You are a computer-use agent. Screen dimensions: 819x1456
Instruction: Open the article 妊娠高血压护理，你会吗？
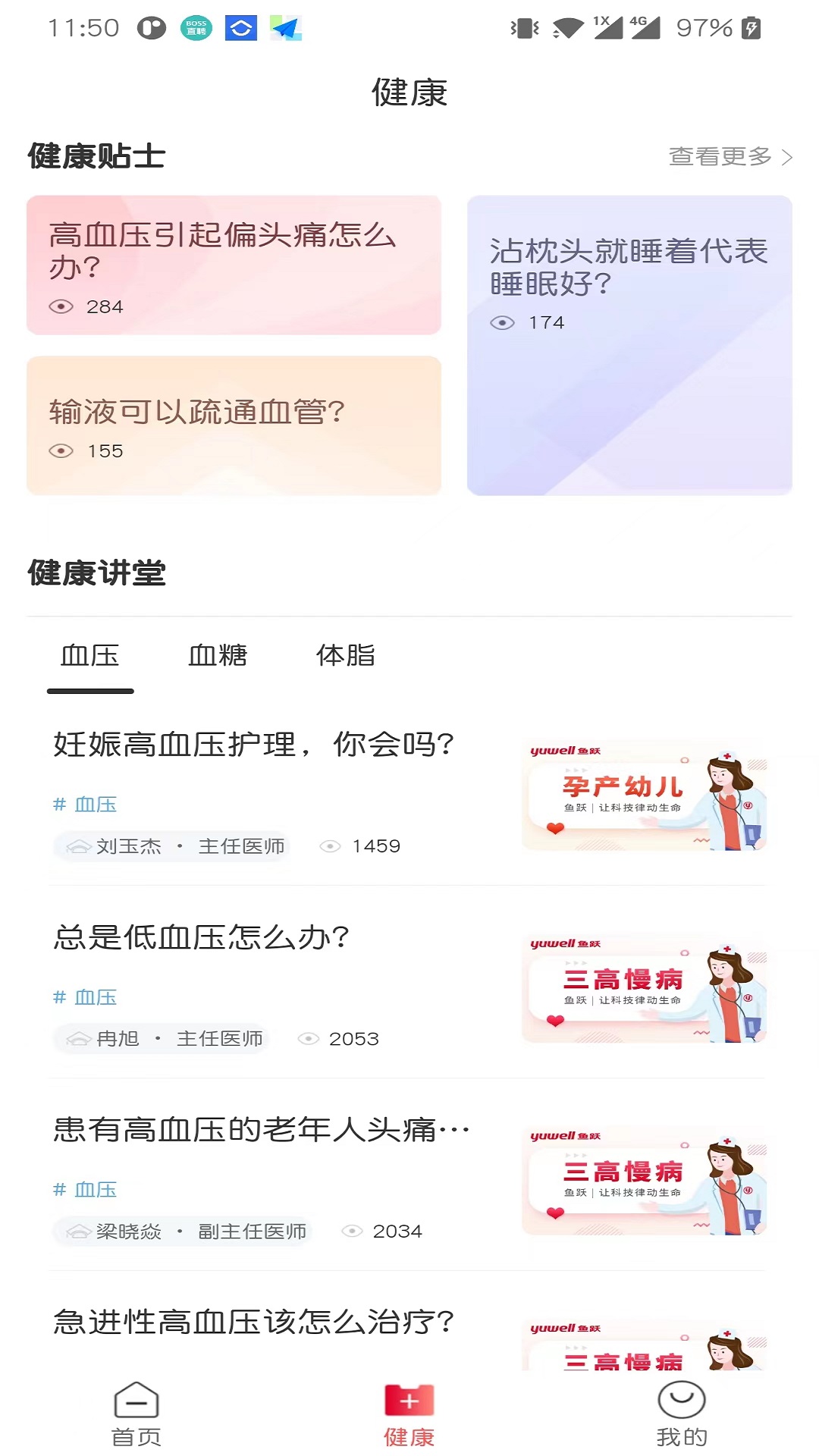click(254, 745)
